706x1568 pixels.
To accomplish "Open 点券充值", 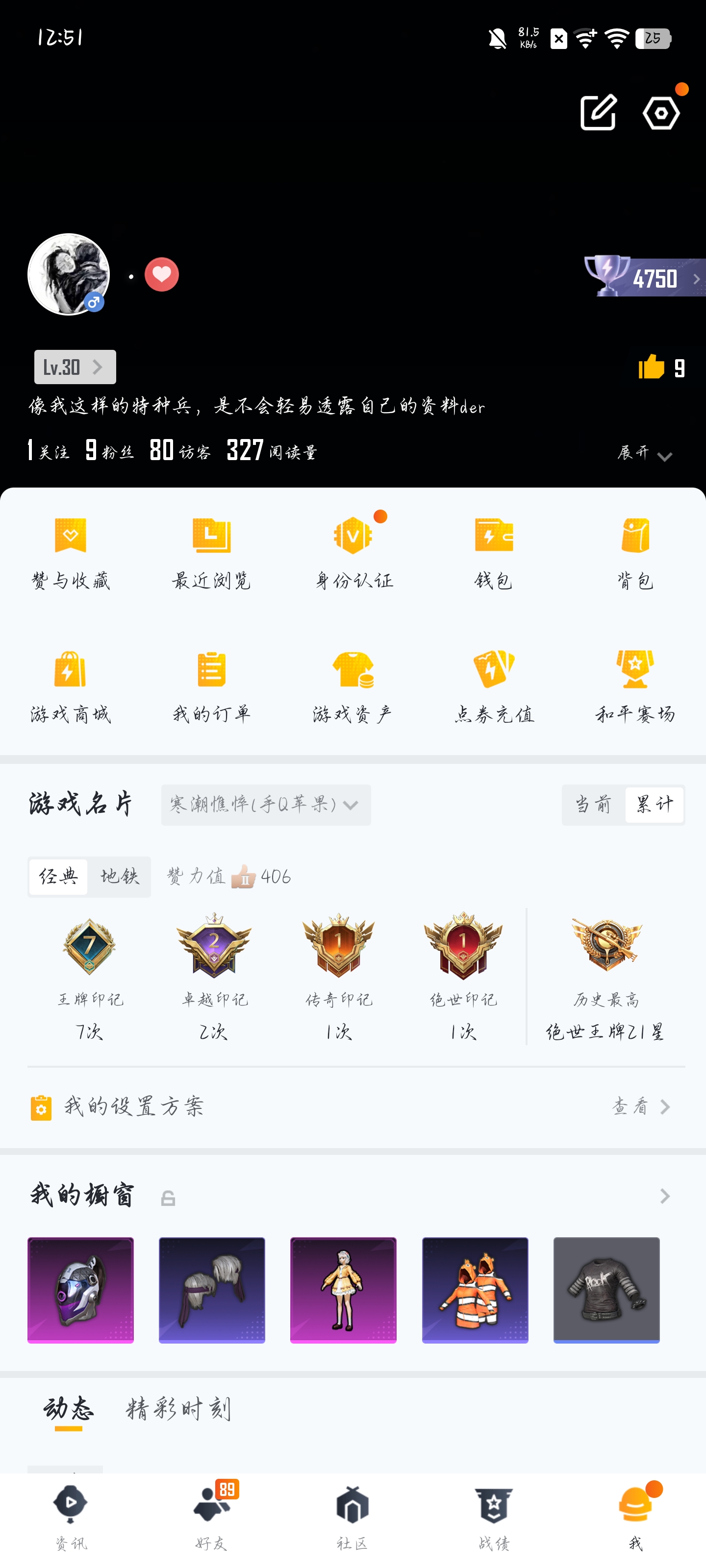I will (x=493, y=686).
